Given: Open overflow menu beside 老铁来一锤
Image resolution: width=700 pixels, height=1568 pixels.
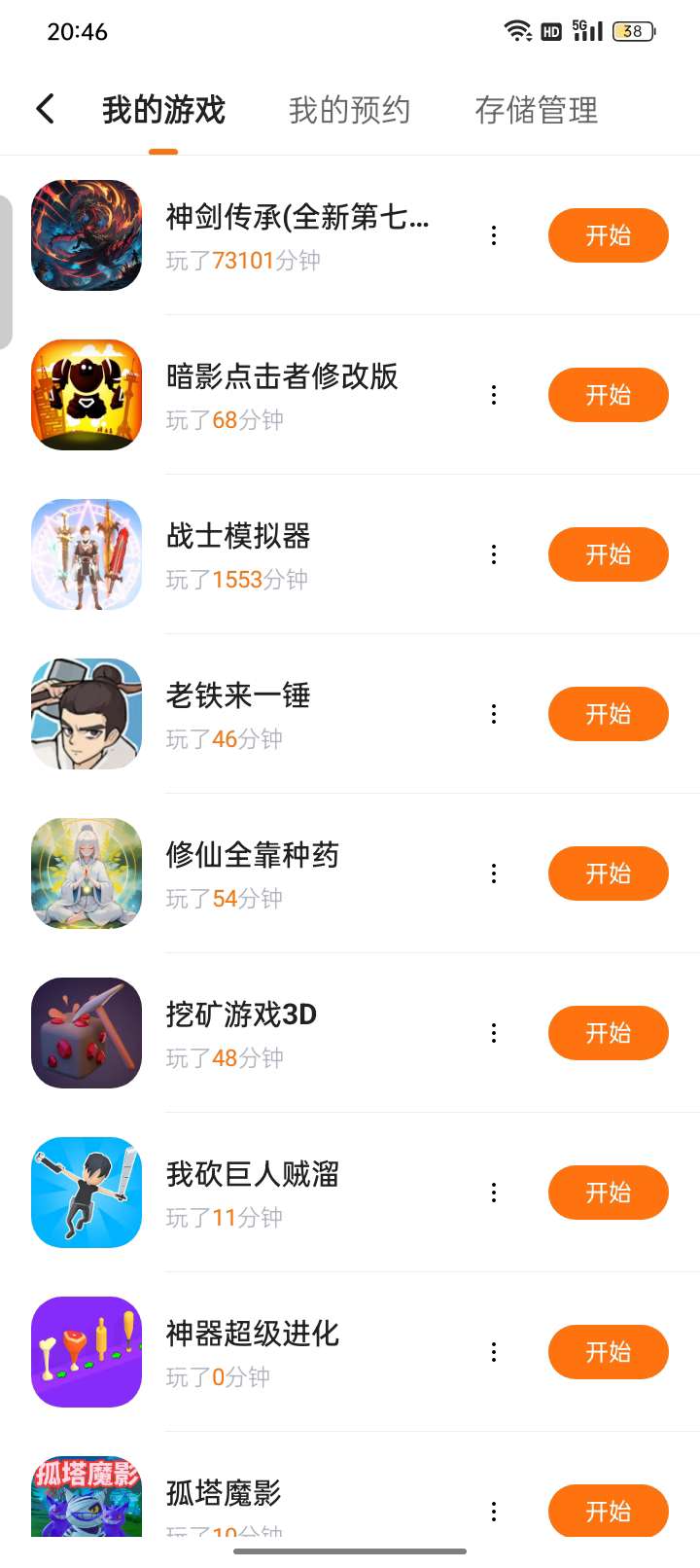Looking at the screenshot, I should pyautogui.click(x=494, y=714).
